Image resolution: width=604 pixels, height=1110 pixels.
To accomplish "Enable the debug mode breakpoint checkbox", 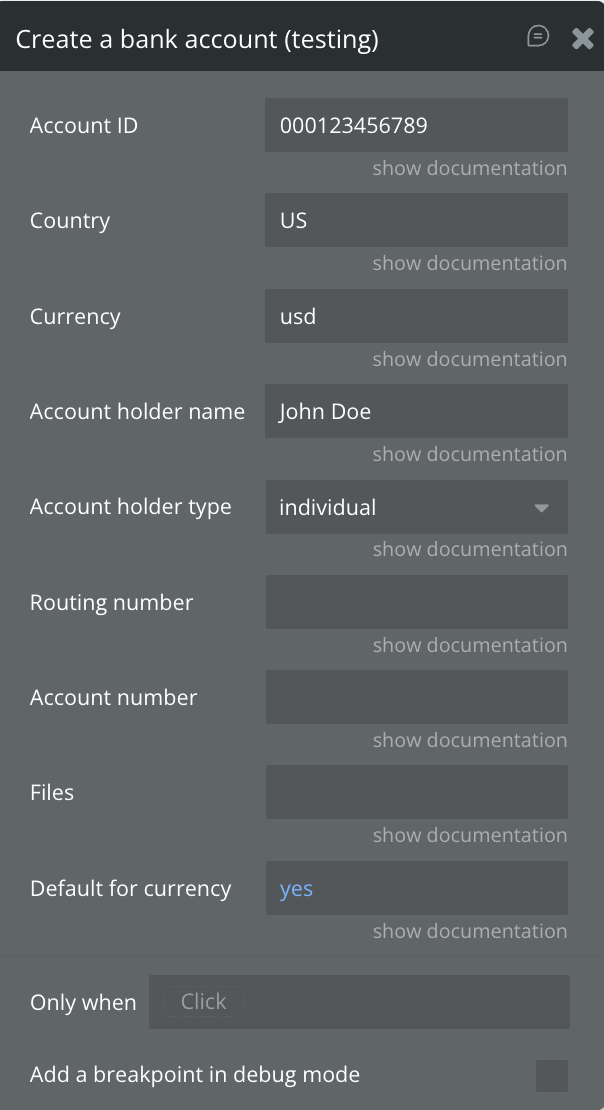I will tap(551, 1076).
